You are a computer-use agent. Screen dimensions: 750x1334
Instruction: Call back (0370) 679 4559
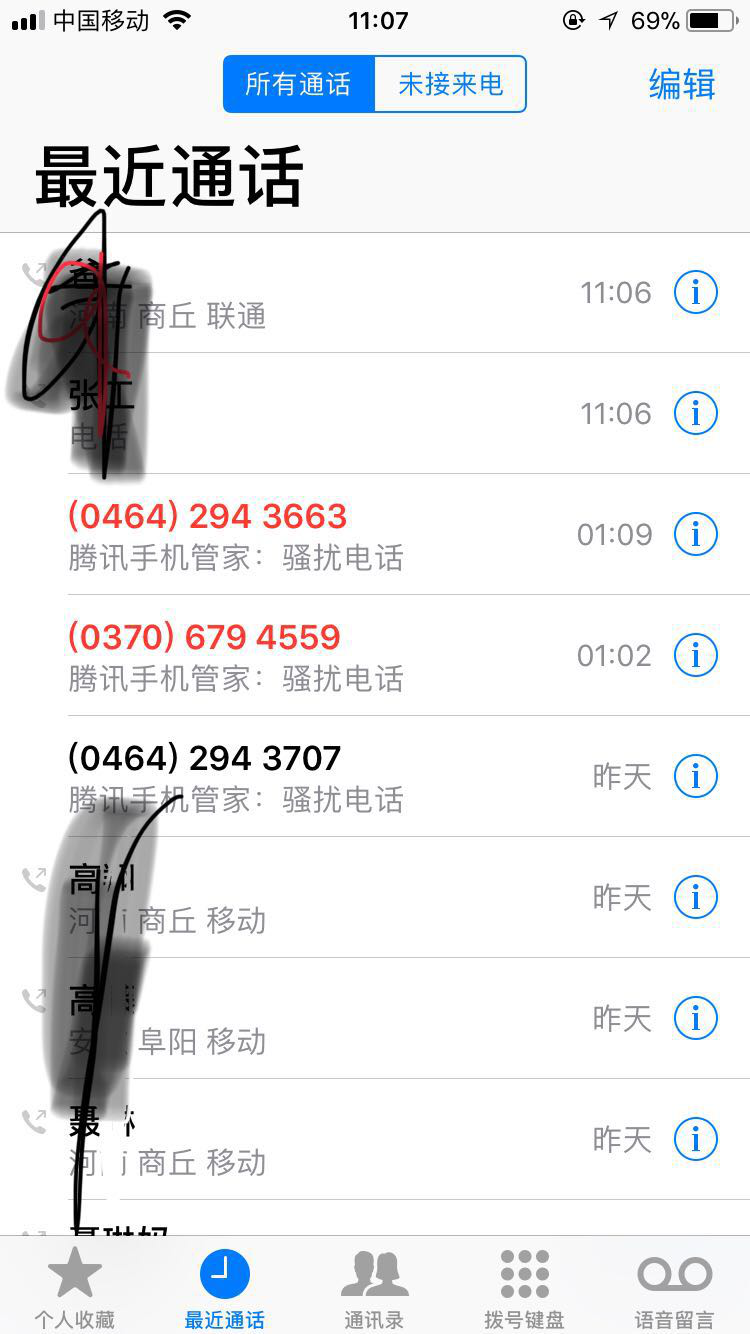coord(300,655)
